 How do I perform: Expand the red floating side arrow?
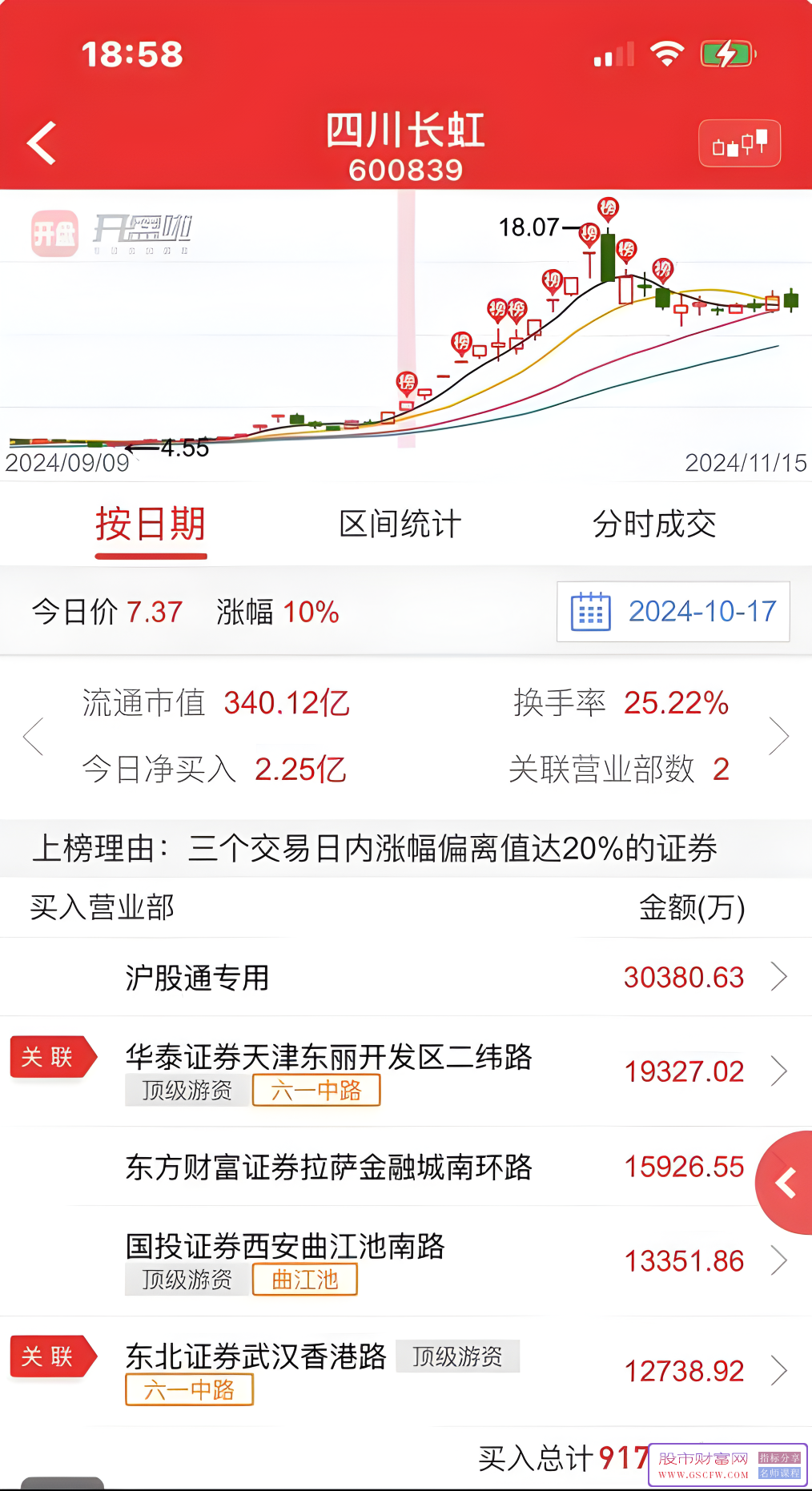[786, 1183]
